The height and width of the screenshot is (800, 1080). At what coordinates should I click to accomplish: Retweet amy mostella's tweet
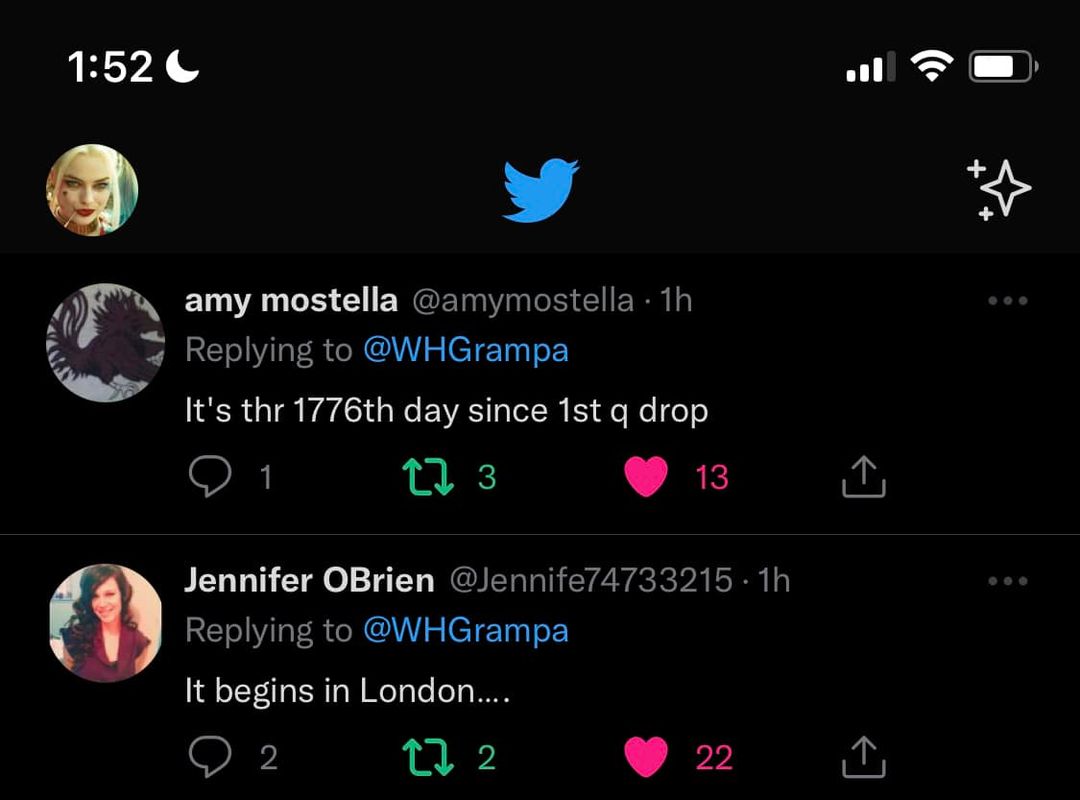coord(427,478)
